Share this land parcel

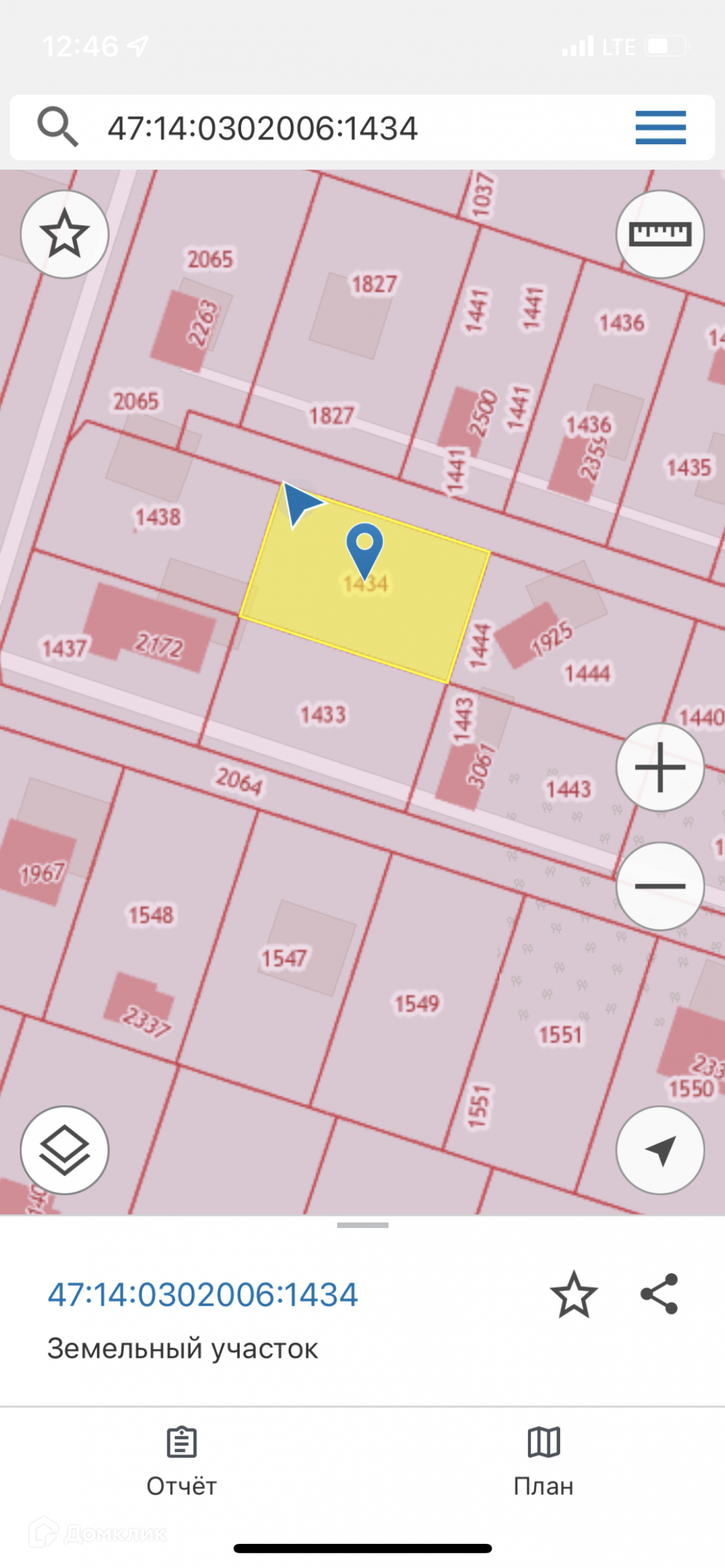[659, 1294]
